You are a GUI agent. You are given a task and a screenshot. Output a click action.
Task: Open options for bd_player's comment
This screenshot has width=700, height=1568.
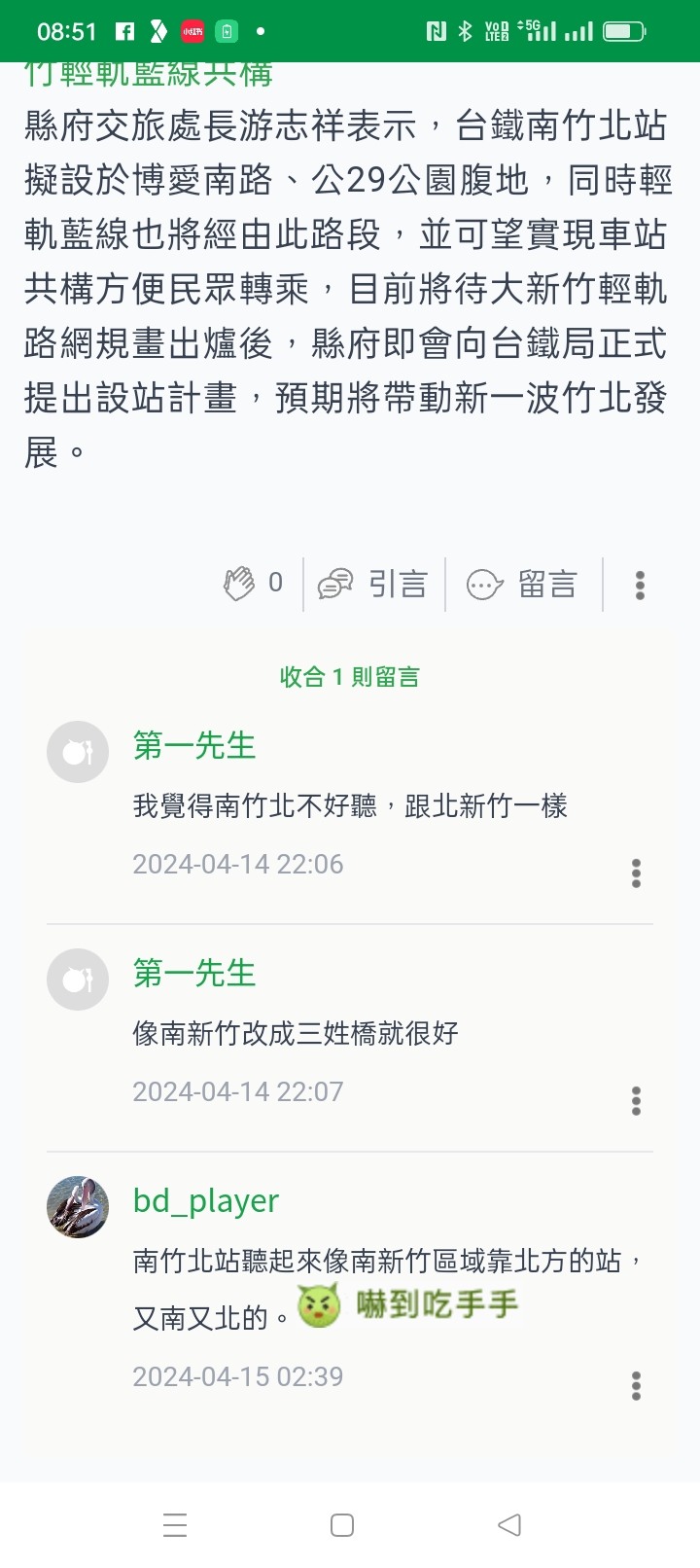[x=636, y=1385]
